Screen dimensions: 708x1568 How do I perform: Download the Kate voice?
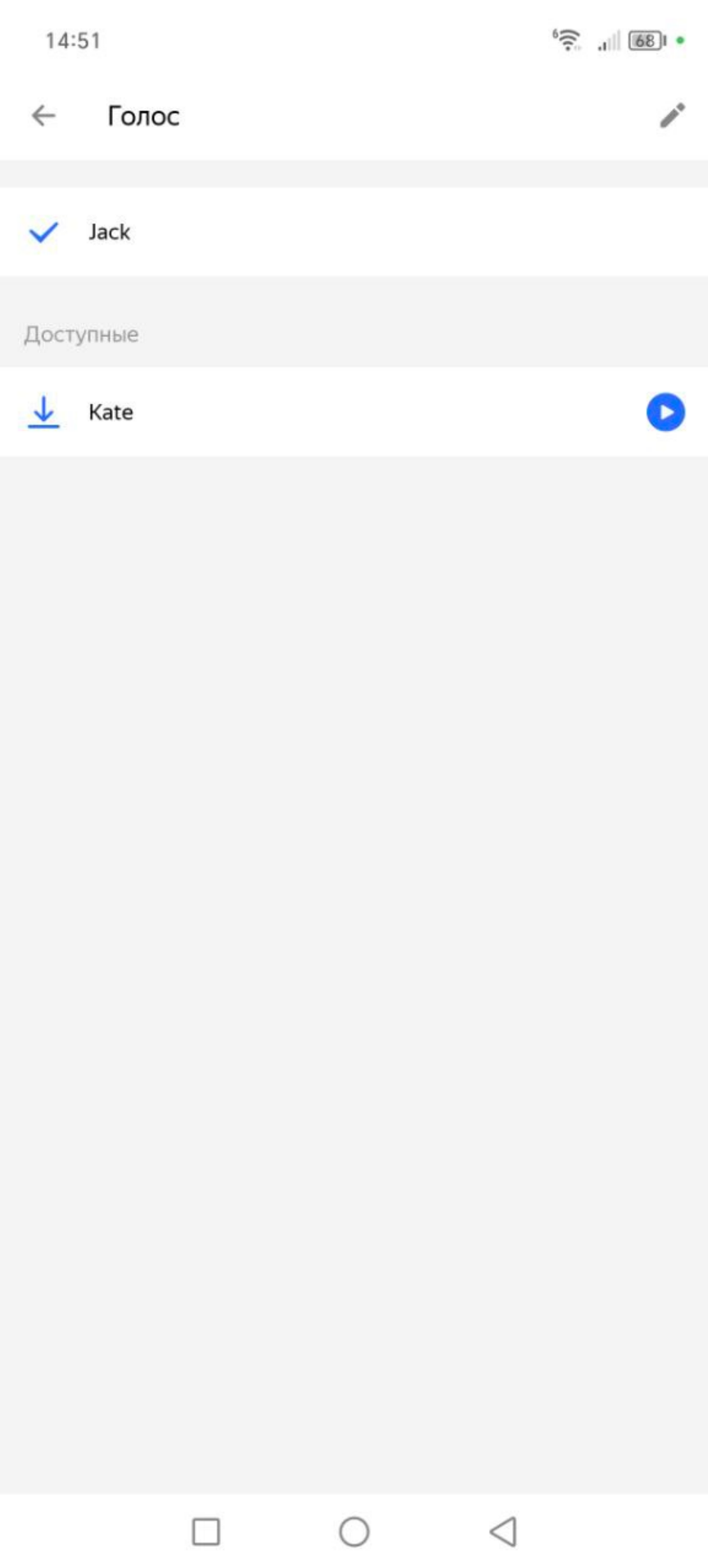point(43,412)
